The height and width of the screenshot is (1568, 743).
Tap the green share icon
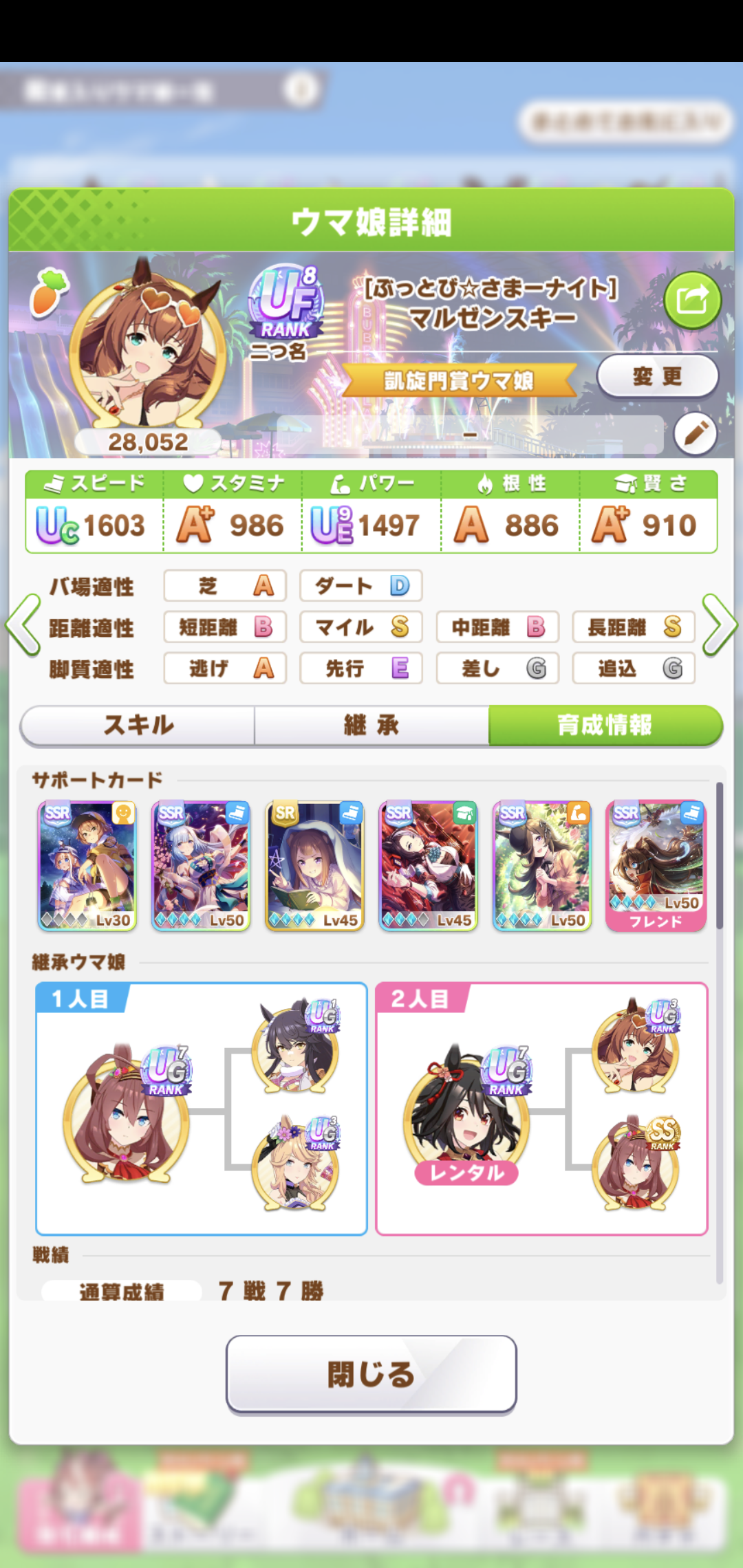(692, 301)
